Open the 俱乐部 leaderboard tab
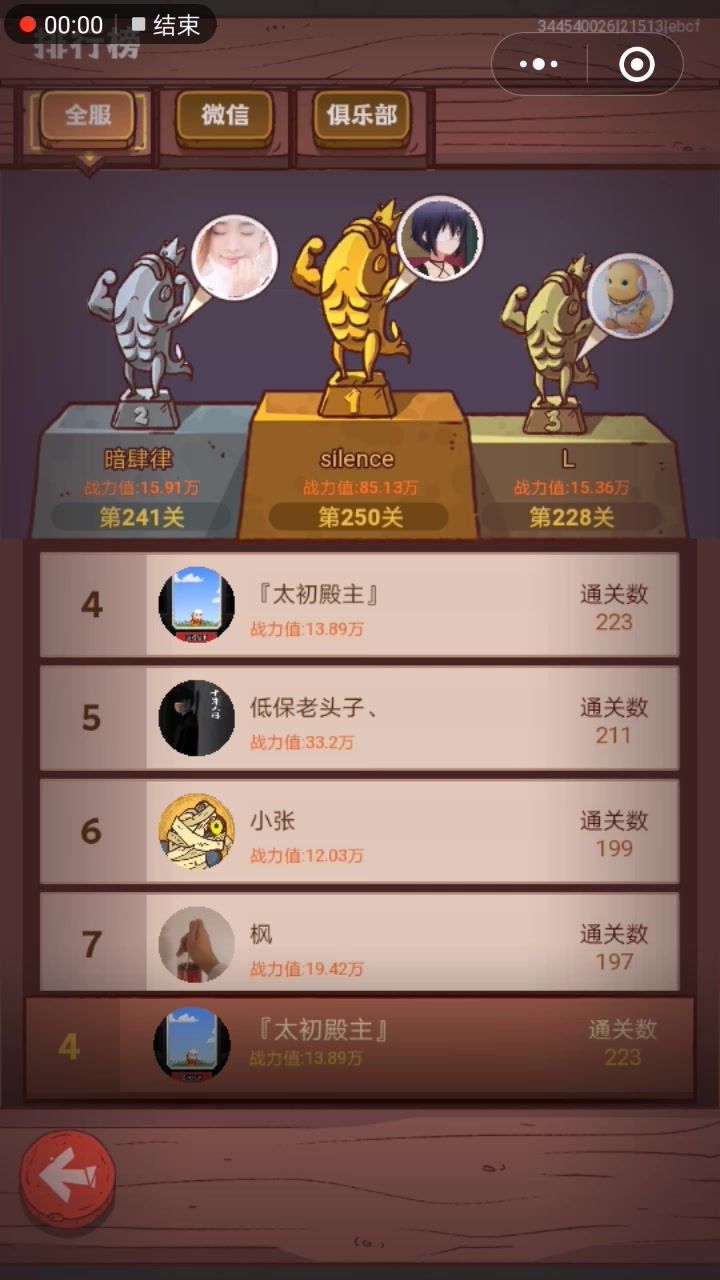The width and height of the screenshot is (720, 1280). pos(361,116)
